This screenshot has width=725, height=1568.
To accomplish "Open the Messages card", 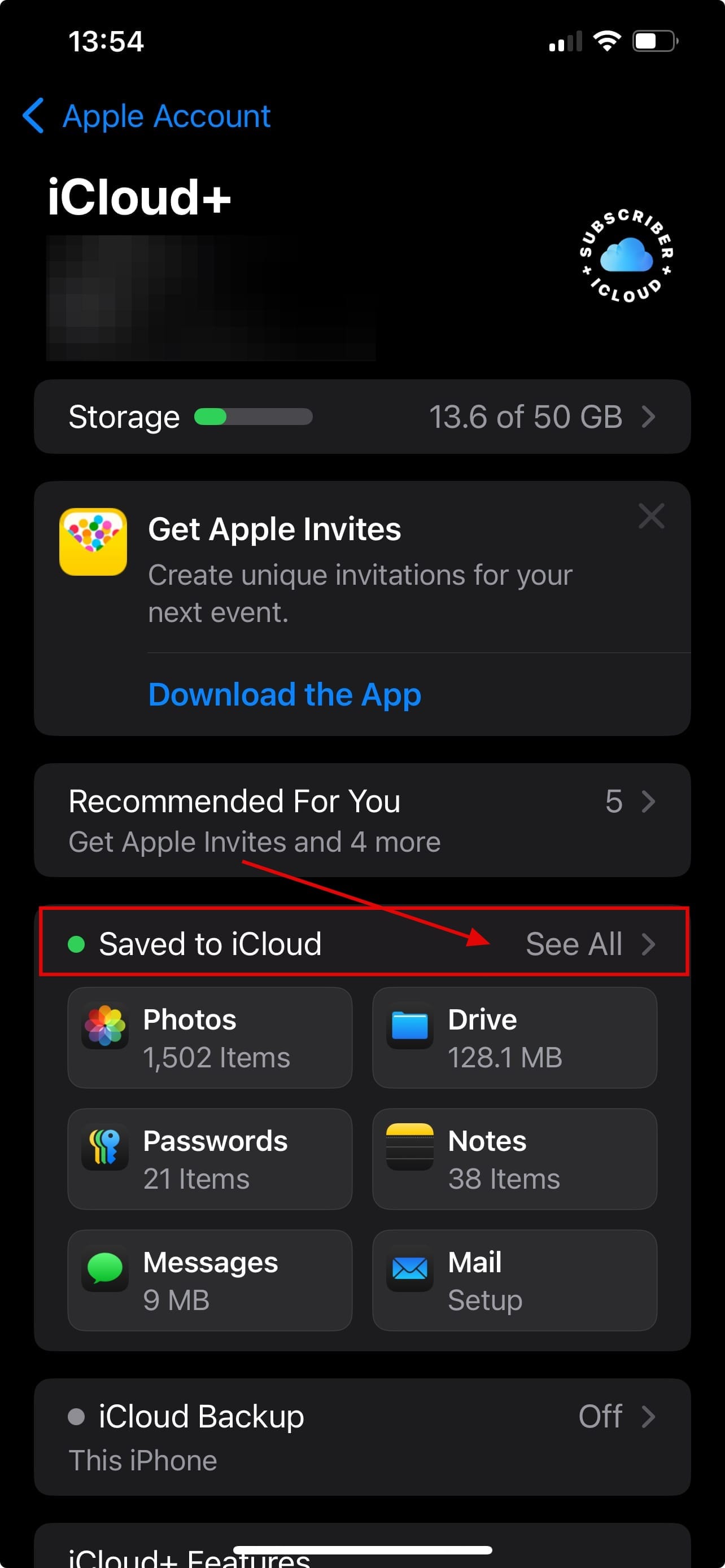I will 209,1280.
